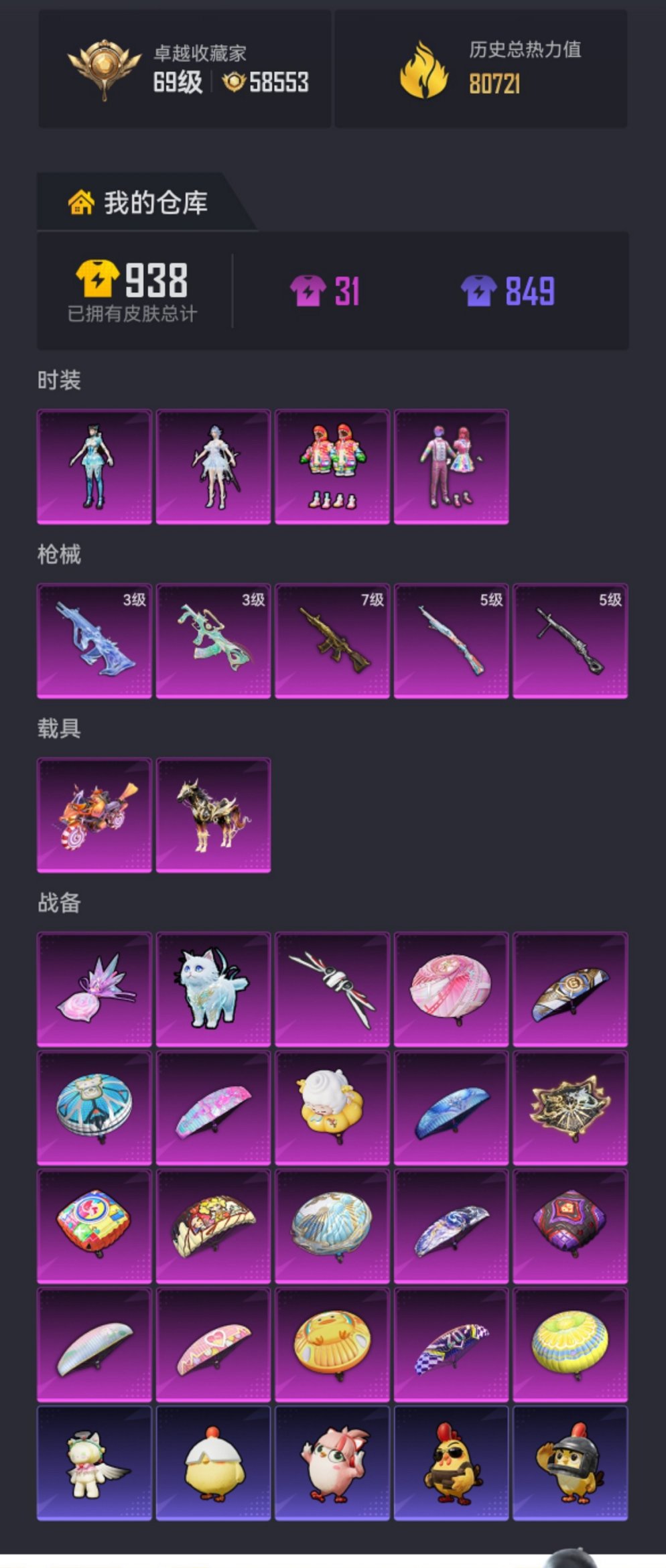Viewport: 666px width, 1568px height.
Task: Open the rooster with sunglasses companion
Action: coord(451,1464)
